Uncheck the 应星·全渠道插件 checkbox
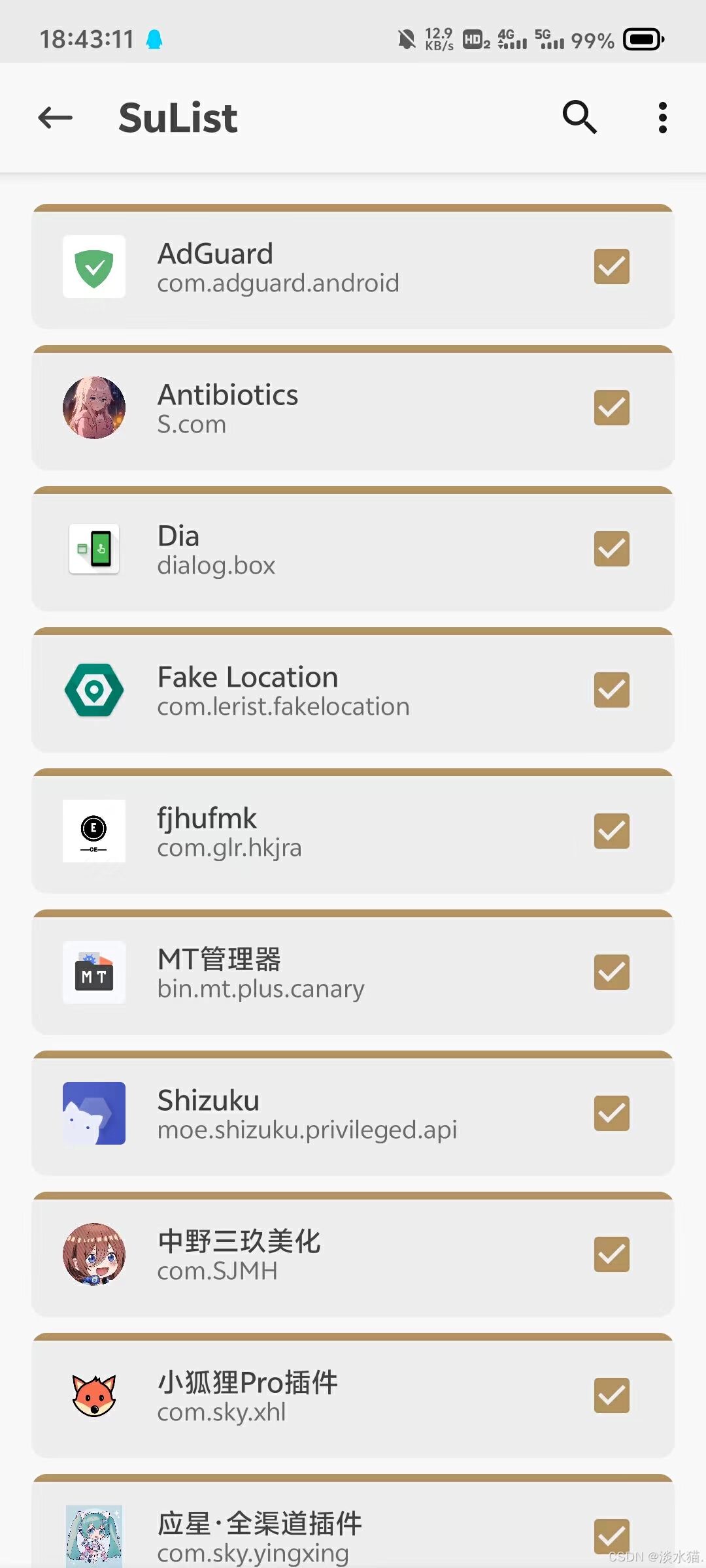The width and height of the screenshot is (706, 1568). point(611,1535)
